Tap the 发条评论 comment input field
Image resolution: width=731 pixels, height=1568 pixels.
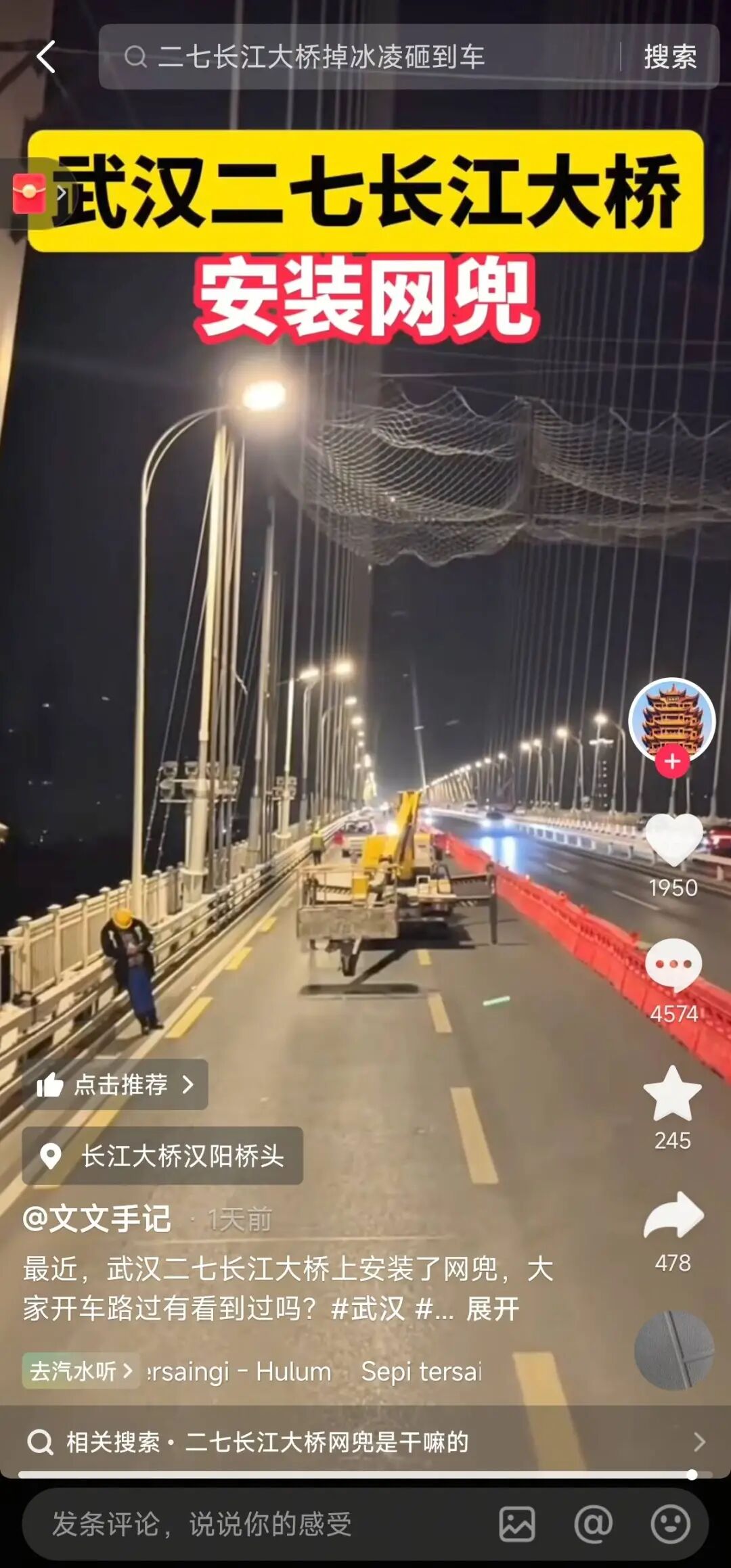(257, 1524)
